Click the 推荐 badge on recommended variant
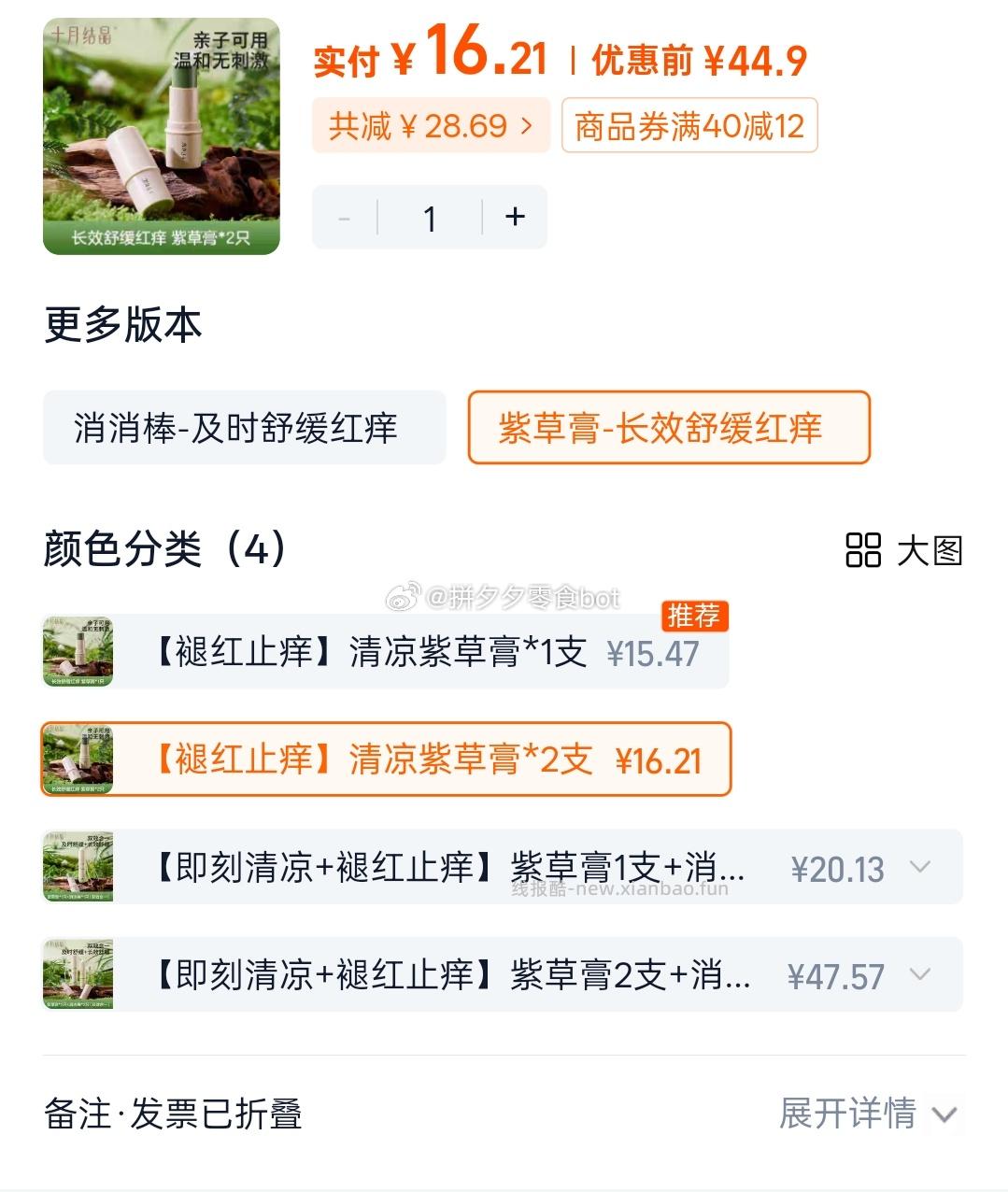1008x1192 pixels. 693,617
